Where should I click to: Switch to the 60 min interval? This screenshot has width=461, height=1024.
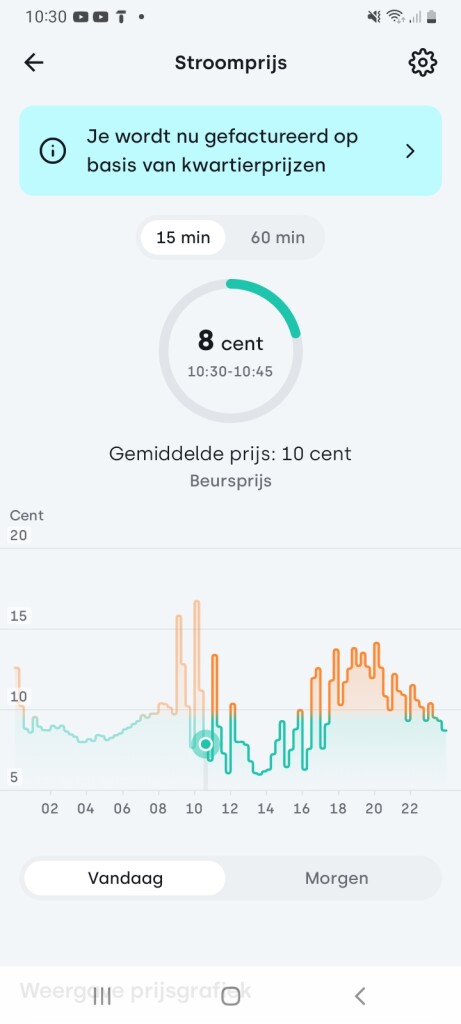(x=278, y=237)
